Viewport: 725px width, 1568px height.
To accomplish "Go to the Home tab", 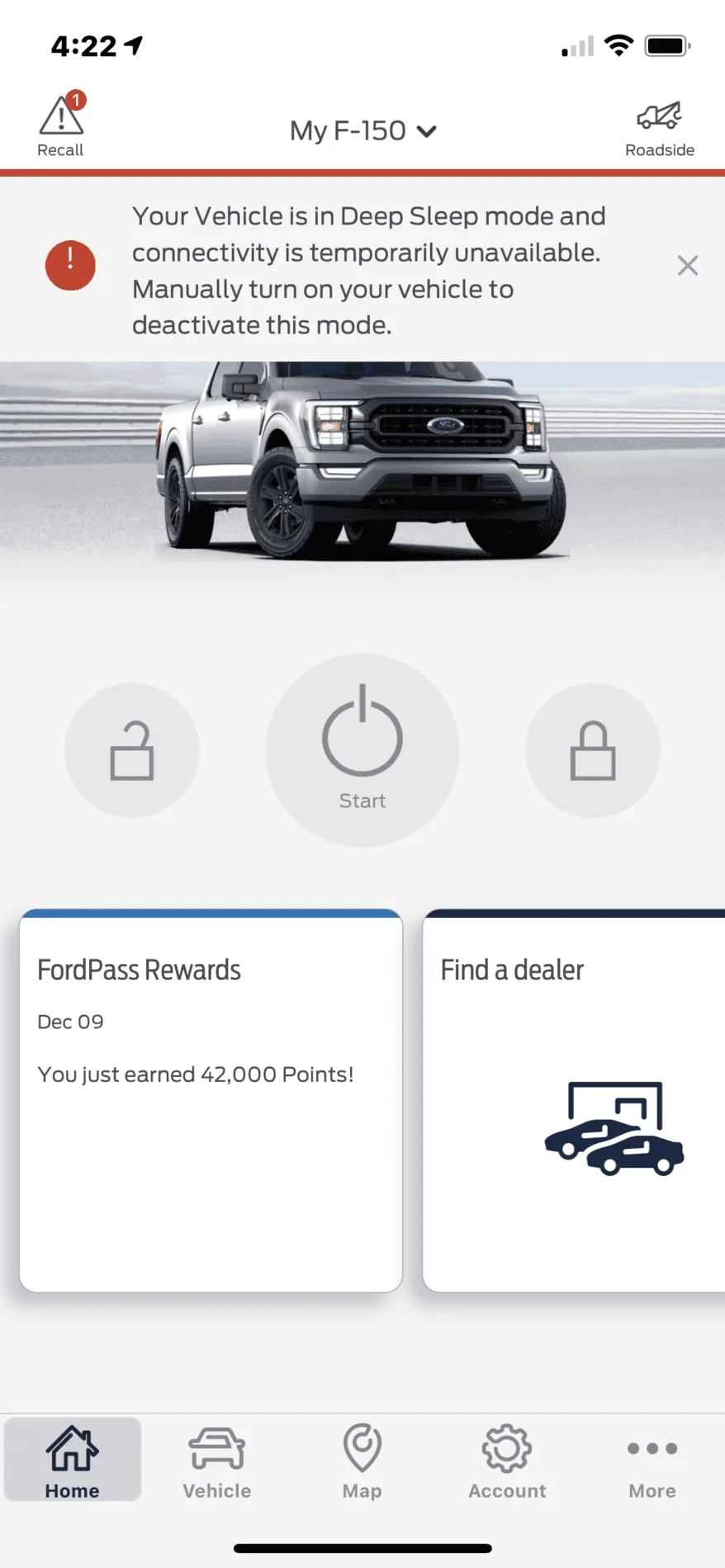I will [x=73, y=1460].
